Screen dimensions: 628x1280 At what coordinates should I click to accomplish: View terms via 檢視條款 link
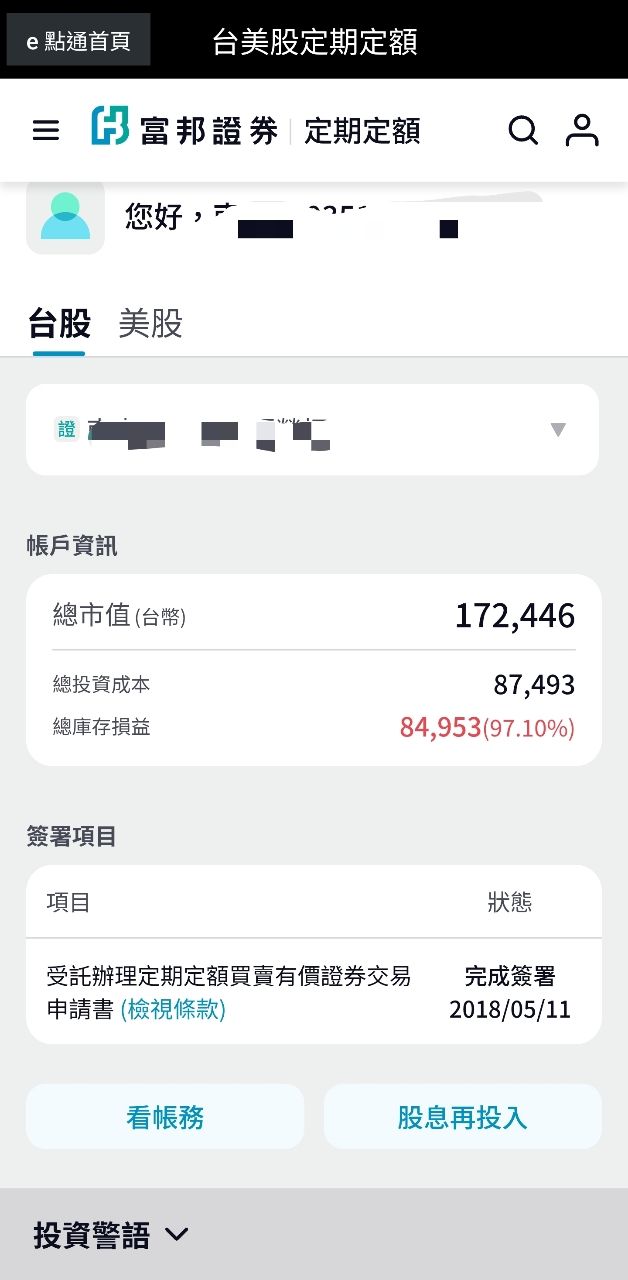click(173, 1010)
